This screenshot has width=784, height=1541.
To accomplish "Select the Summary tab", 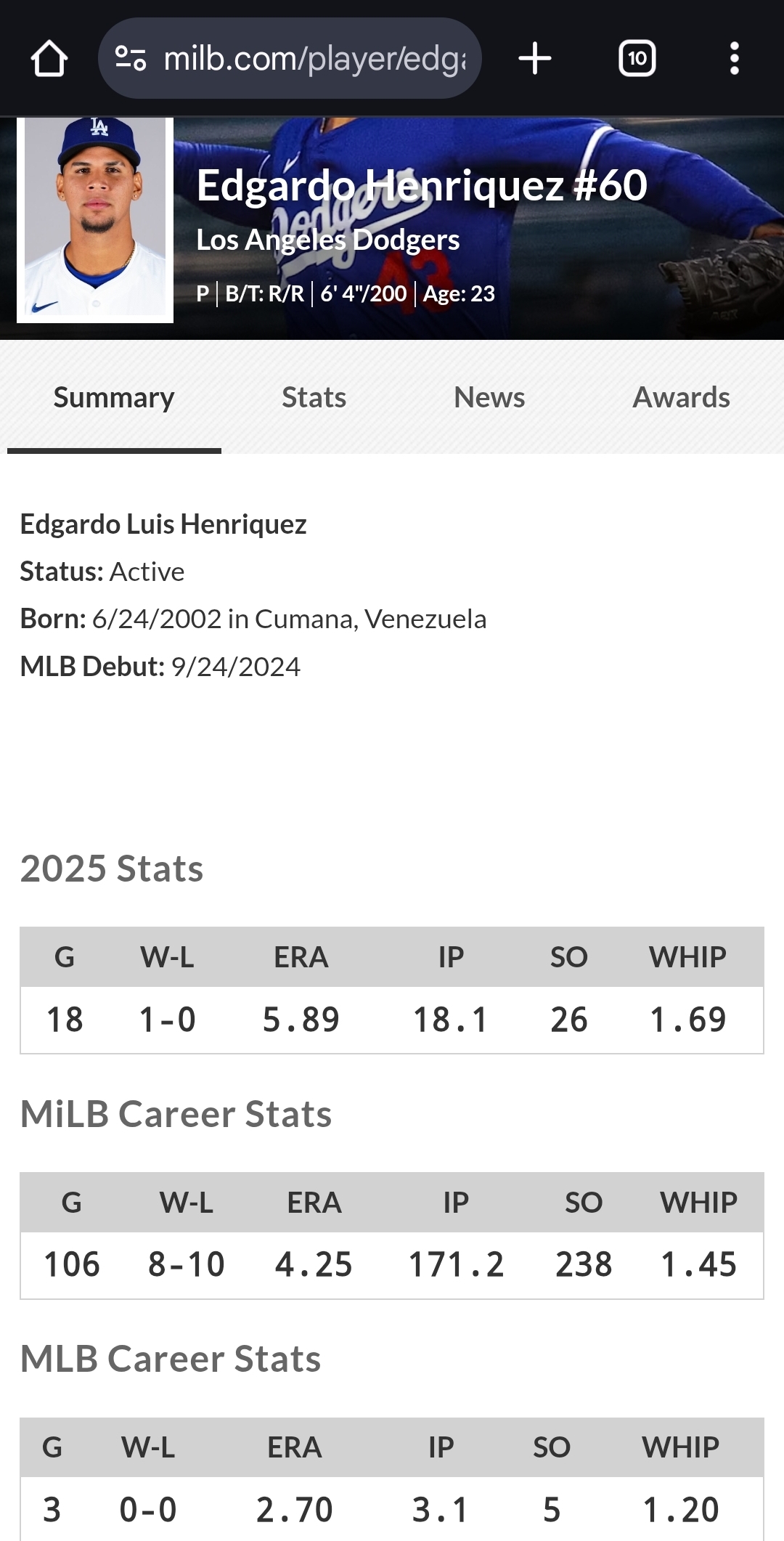I will tap(114, 397).
